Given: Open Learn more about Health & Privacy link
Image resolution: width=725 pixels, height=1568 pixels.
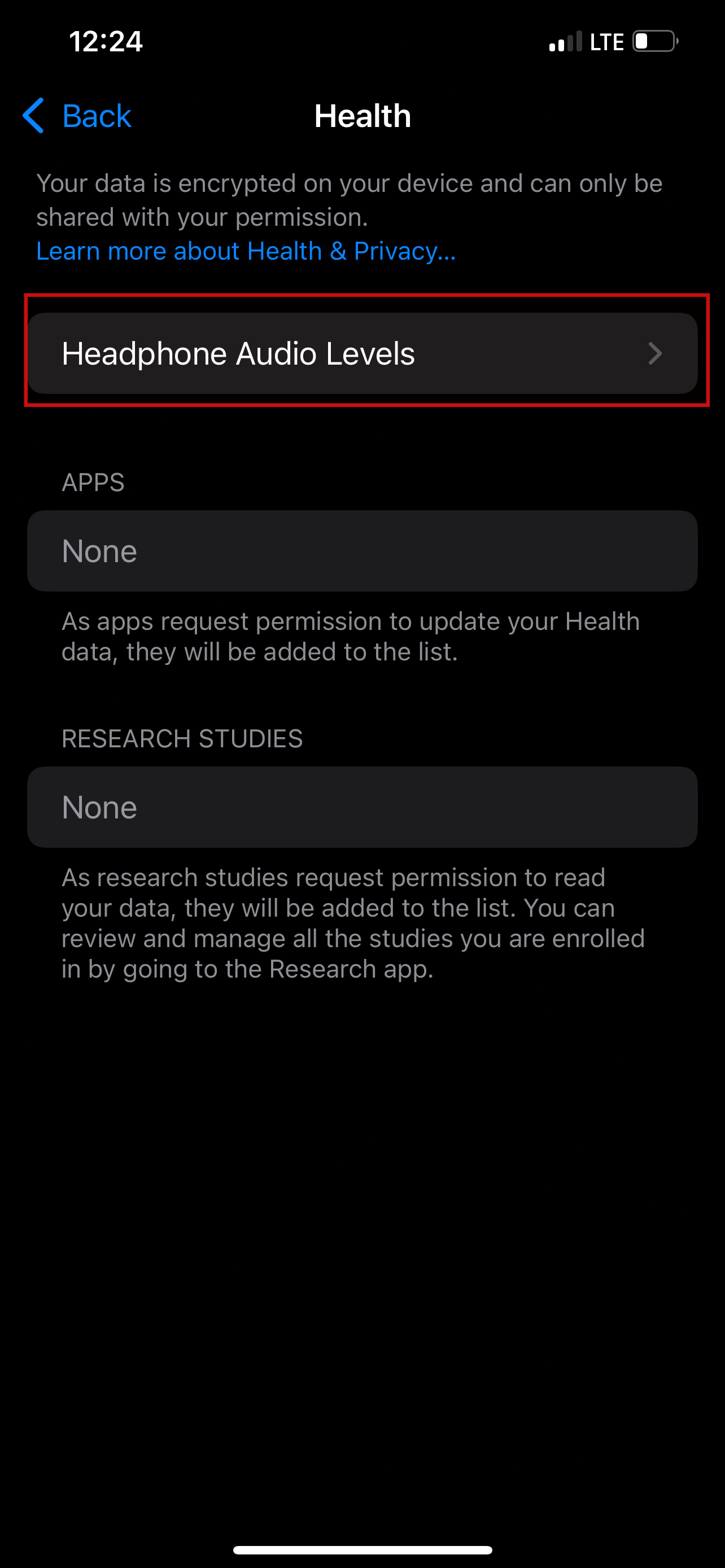Looking at the screenshot, I should point(246,251).
